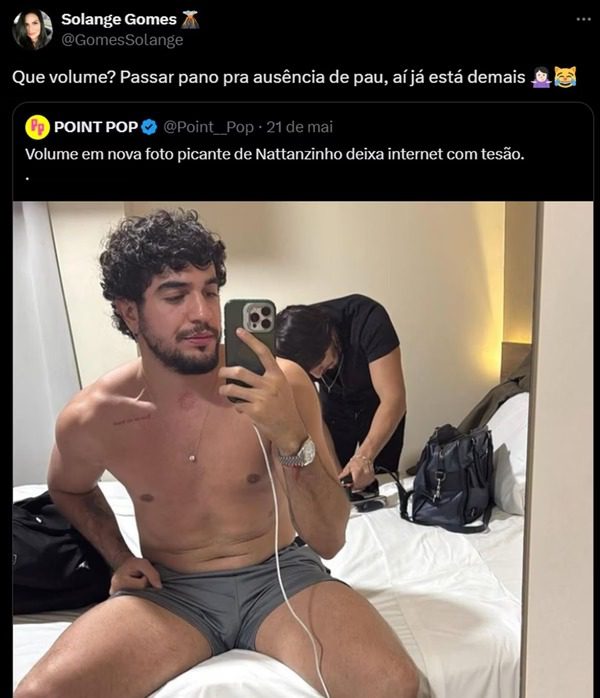Viewport: 600px width, 698px height.
Task: Open Solange Gomes profile picture
Action: point(32,30)
